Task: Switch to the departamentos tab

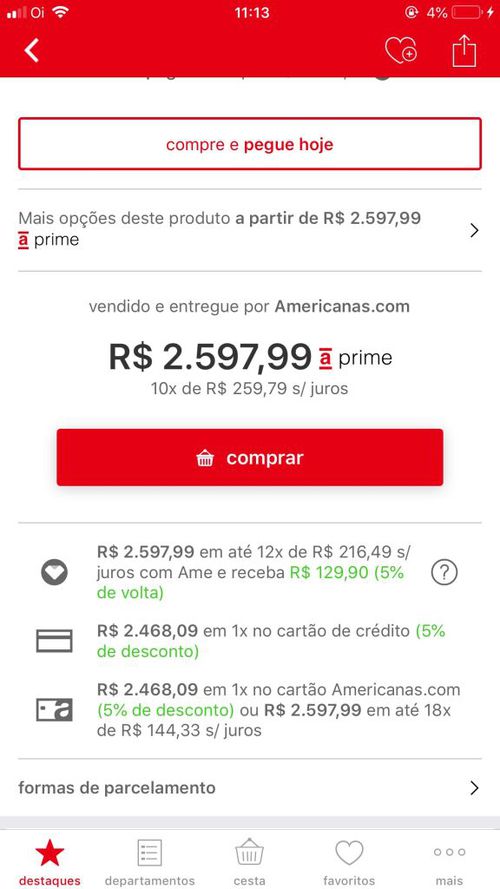Action: [x=150, y=862]
